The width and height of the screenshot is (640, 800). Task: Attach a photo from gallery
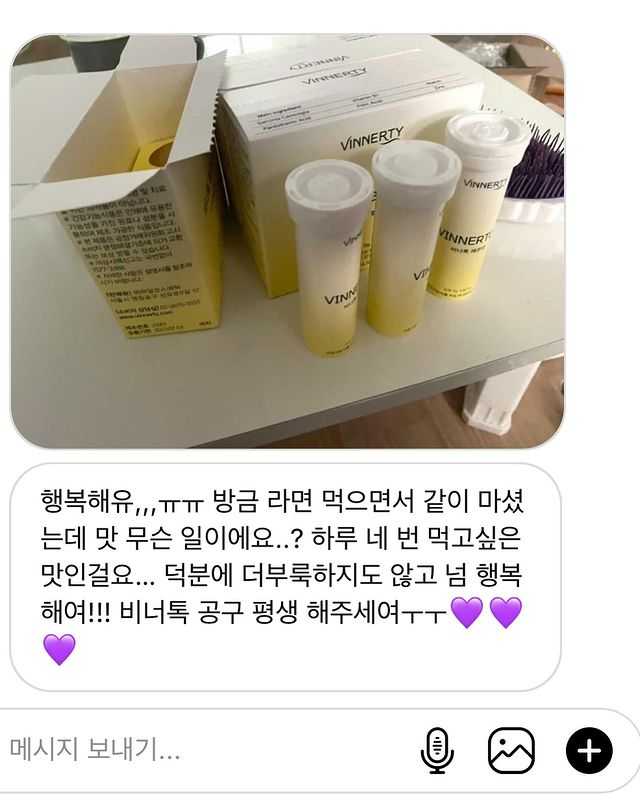[x=511, y=750]
